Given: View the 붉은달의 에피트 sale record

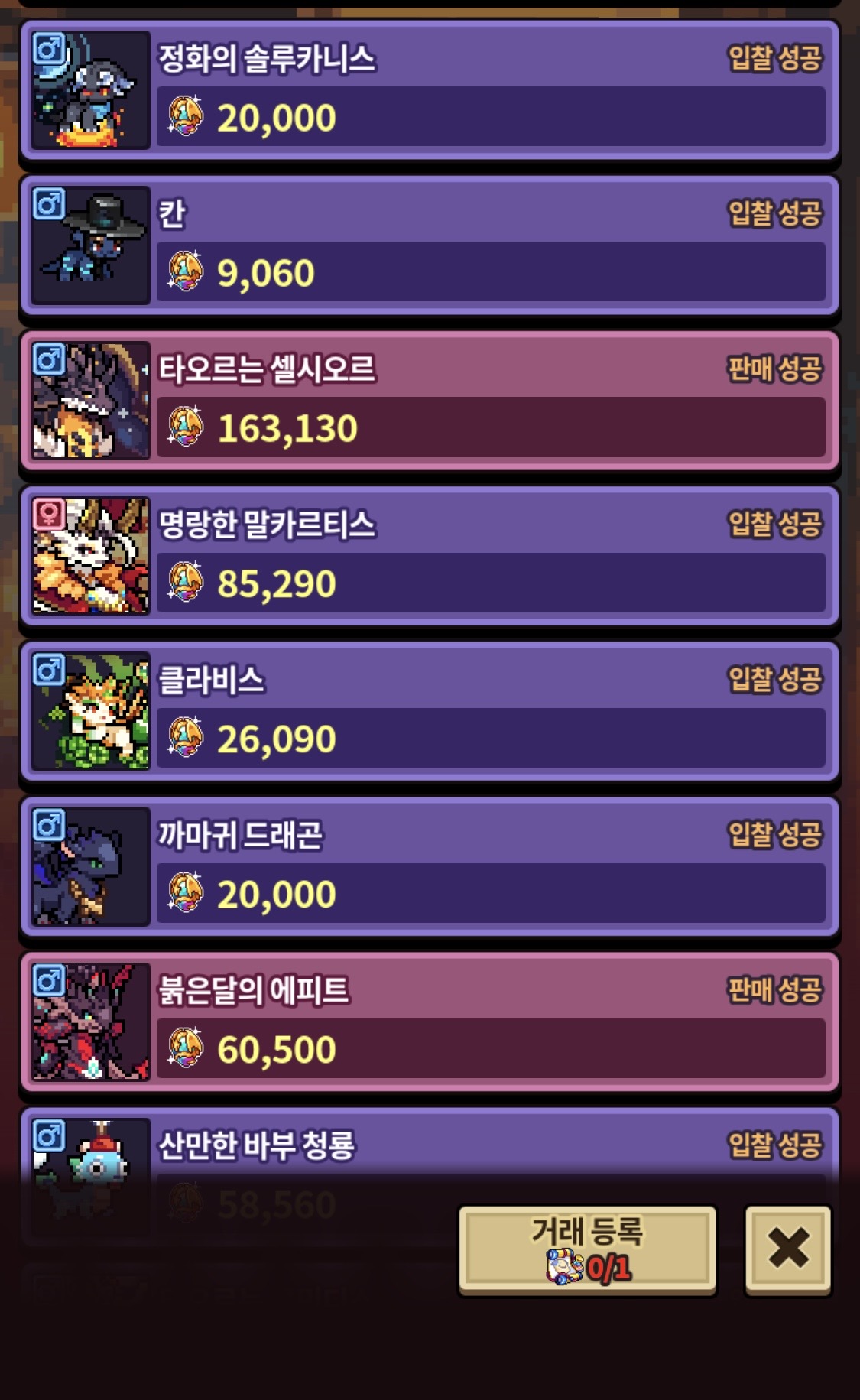Looking at the screenshot, I should (429, 1022).
